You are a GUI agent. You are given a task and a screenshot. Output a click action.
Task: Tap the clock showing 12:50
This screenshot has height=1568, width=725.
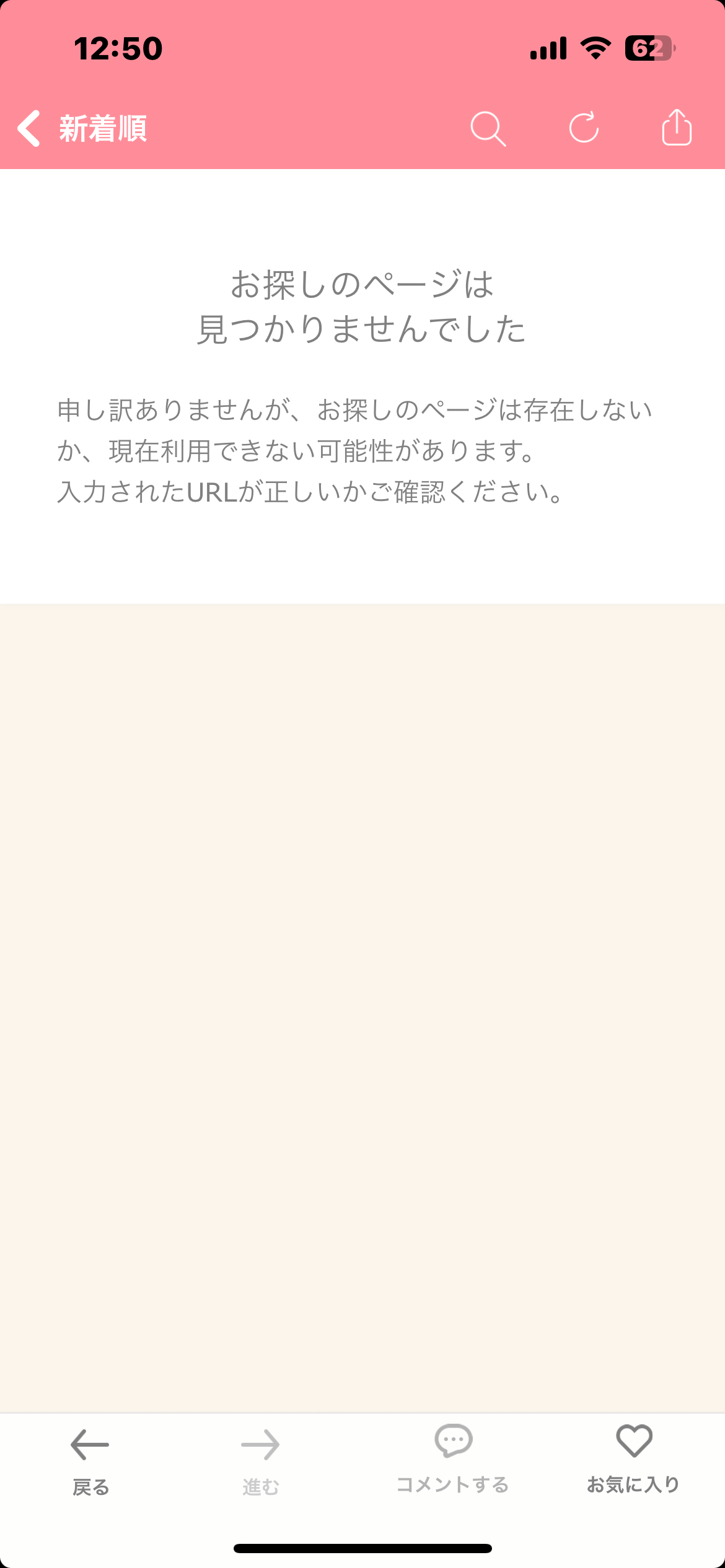tap(118, 49)
